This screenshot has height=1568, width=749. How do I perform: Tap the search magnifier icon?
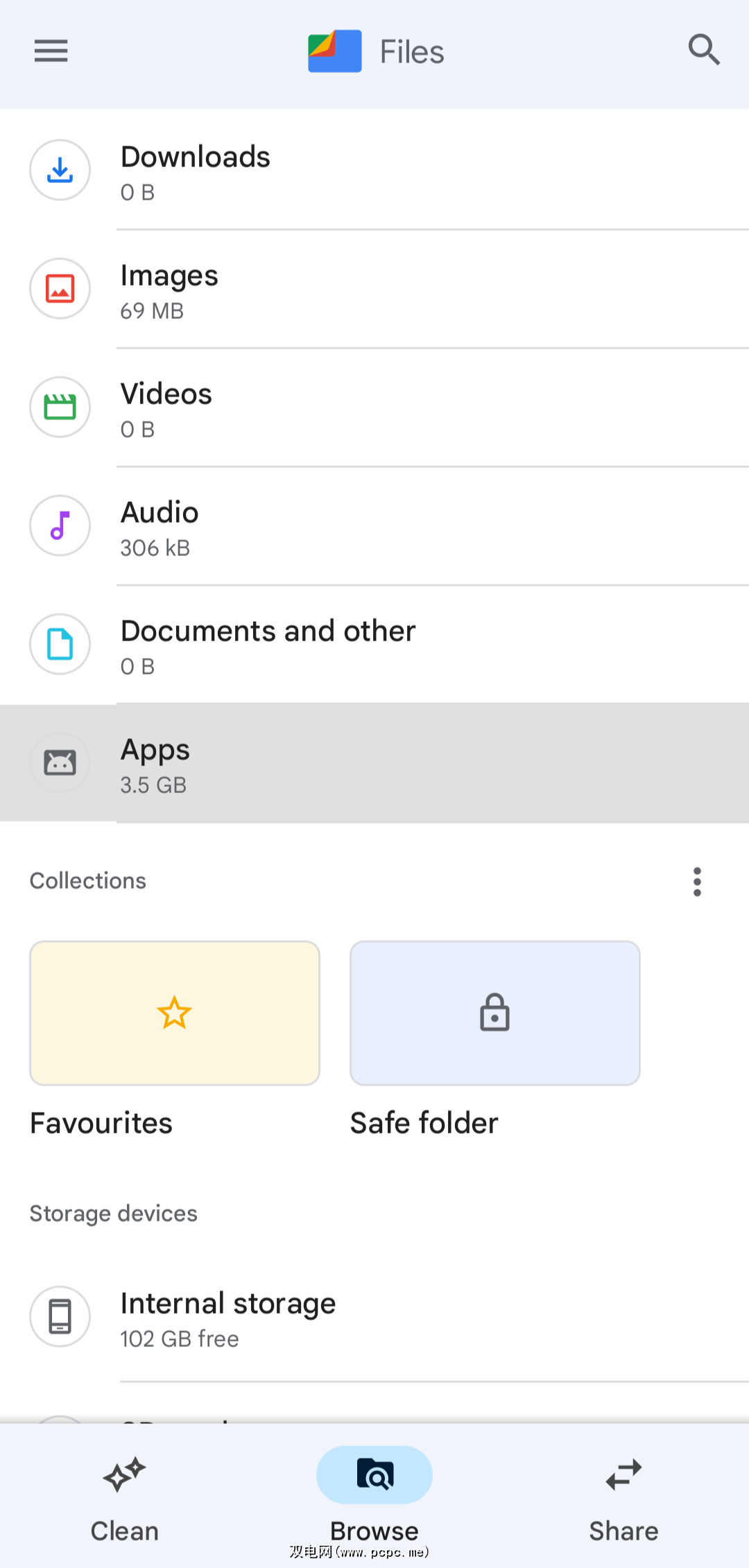(703, 50)
